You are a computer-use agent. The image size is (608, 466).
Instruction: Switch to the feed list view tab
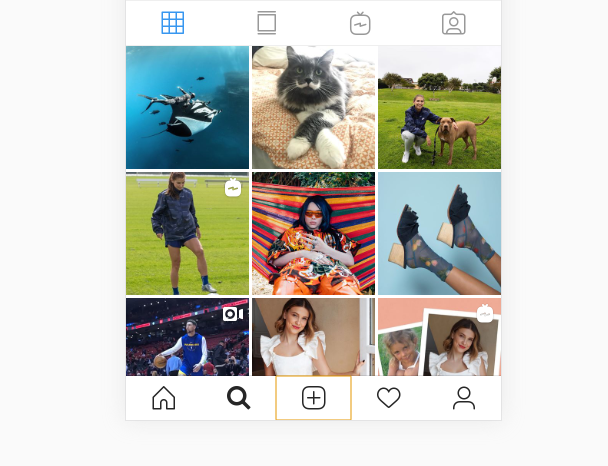pyautogui.click(x=266, y=23)
